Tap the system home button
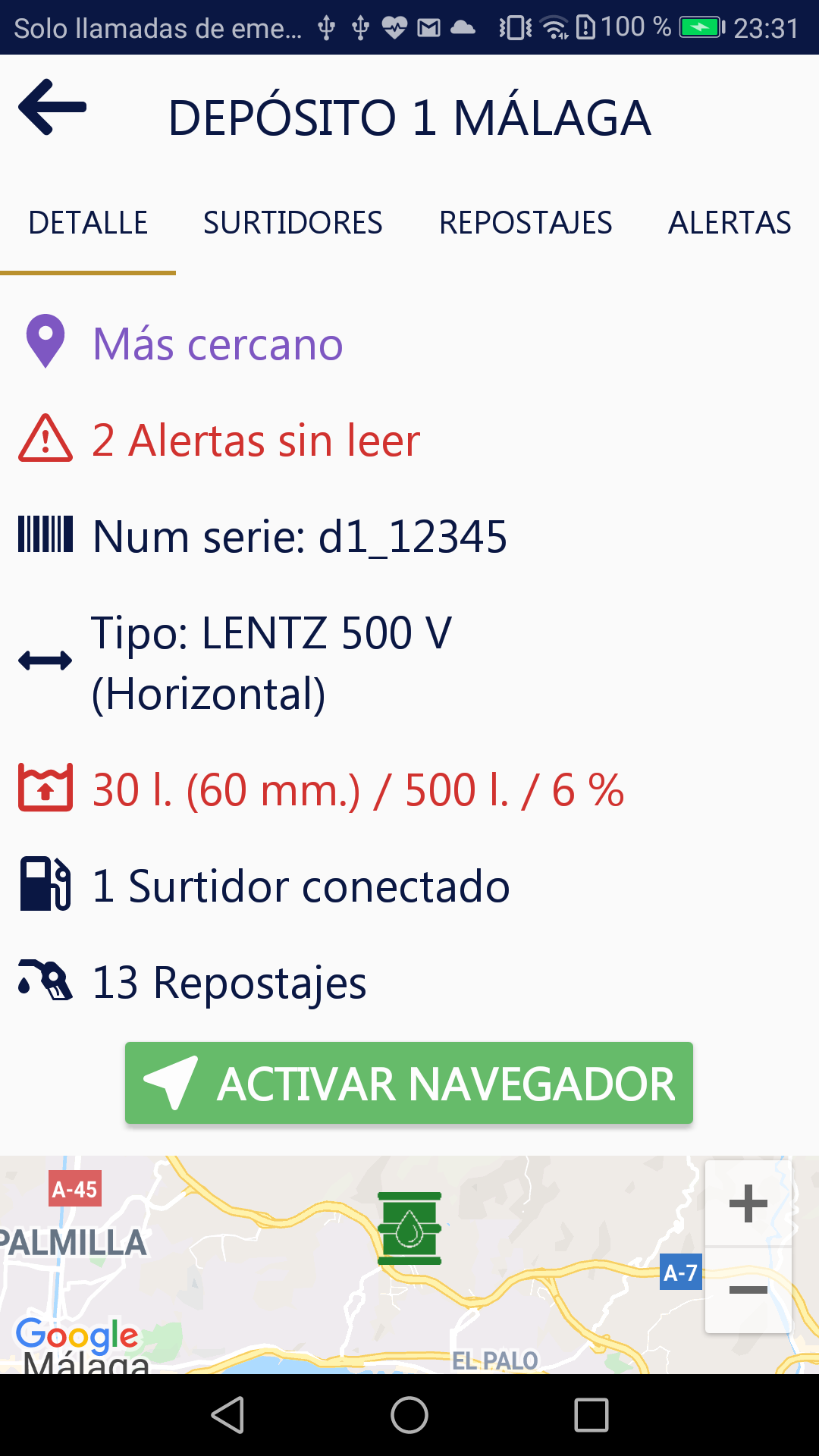Viewport: 819px width, 1456px height. (409, 1415)
